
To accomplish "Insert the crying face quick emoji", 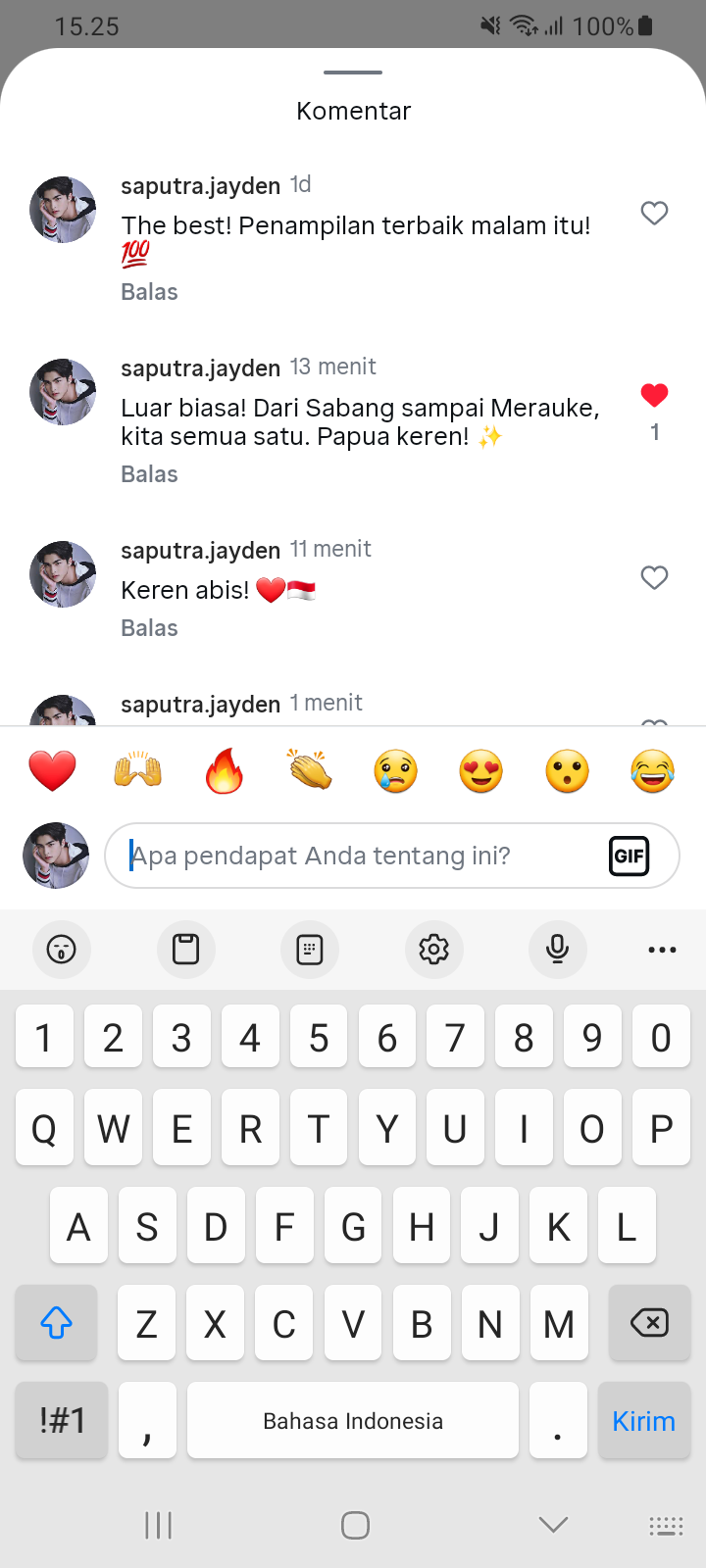I will [395, 771].
